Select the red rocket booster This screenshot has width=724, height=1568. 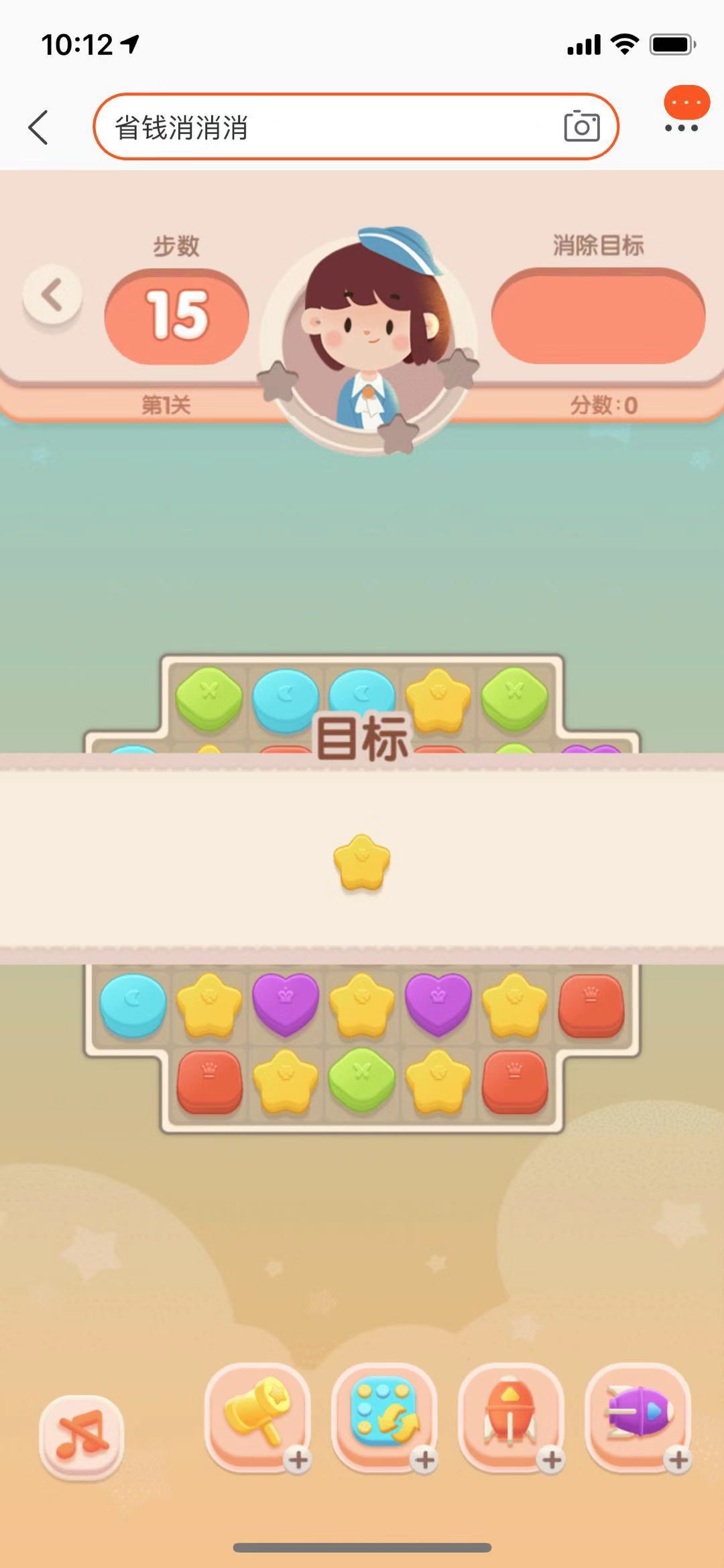(511, 1418)
